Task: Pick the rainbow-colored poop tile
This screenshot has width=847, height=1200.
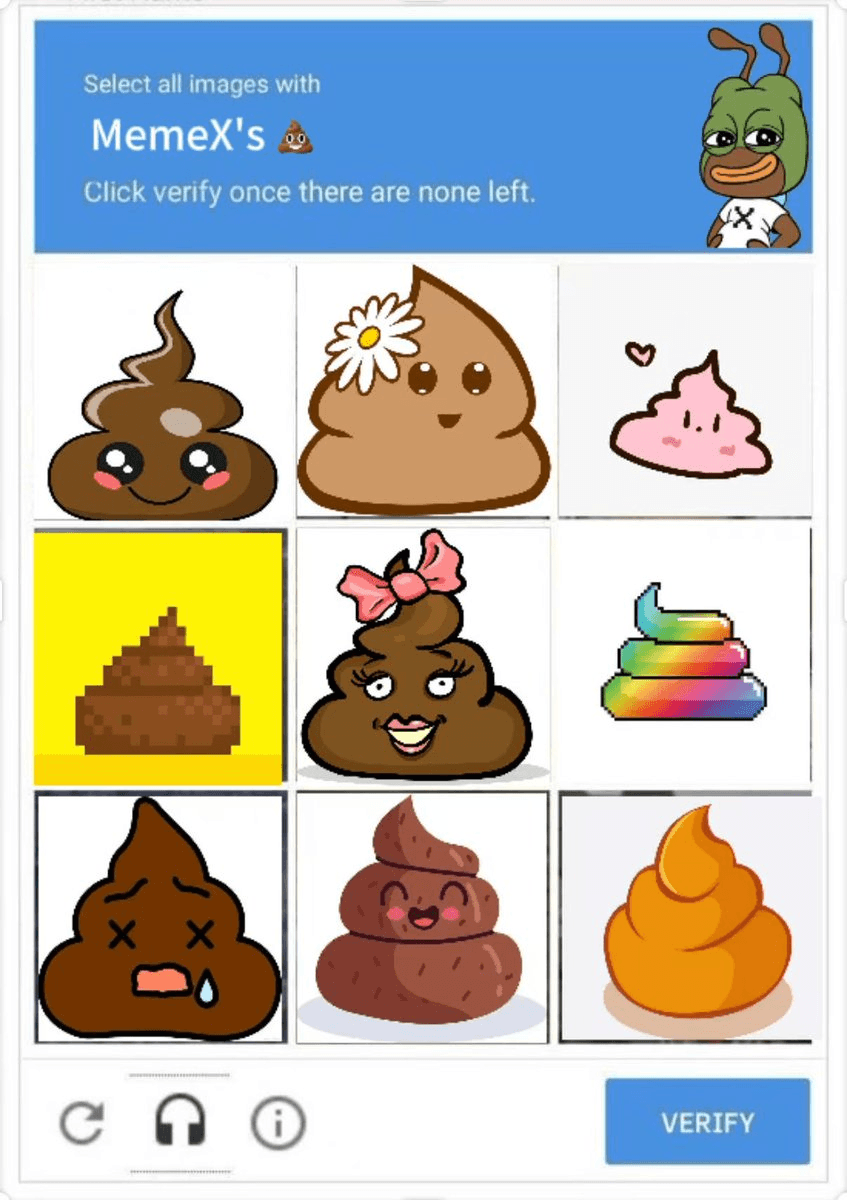Action: point(685,658)
